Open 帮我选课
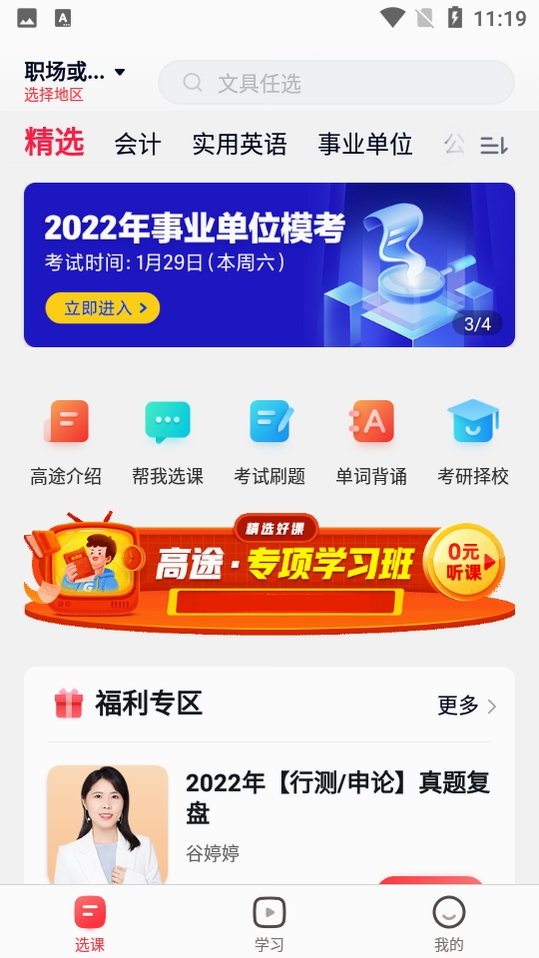This screenshot has height=958, width=539. [x=167, y=442]
